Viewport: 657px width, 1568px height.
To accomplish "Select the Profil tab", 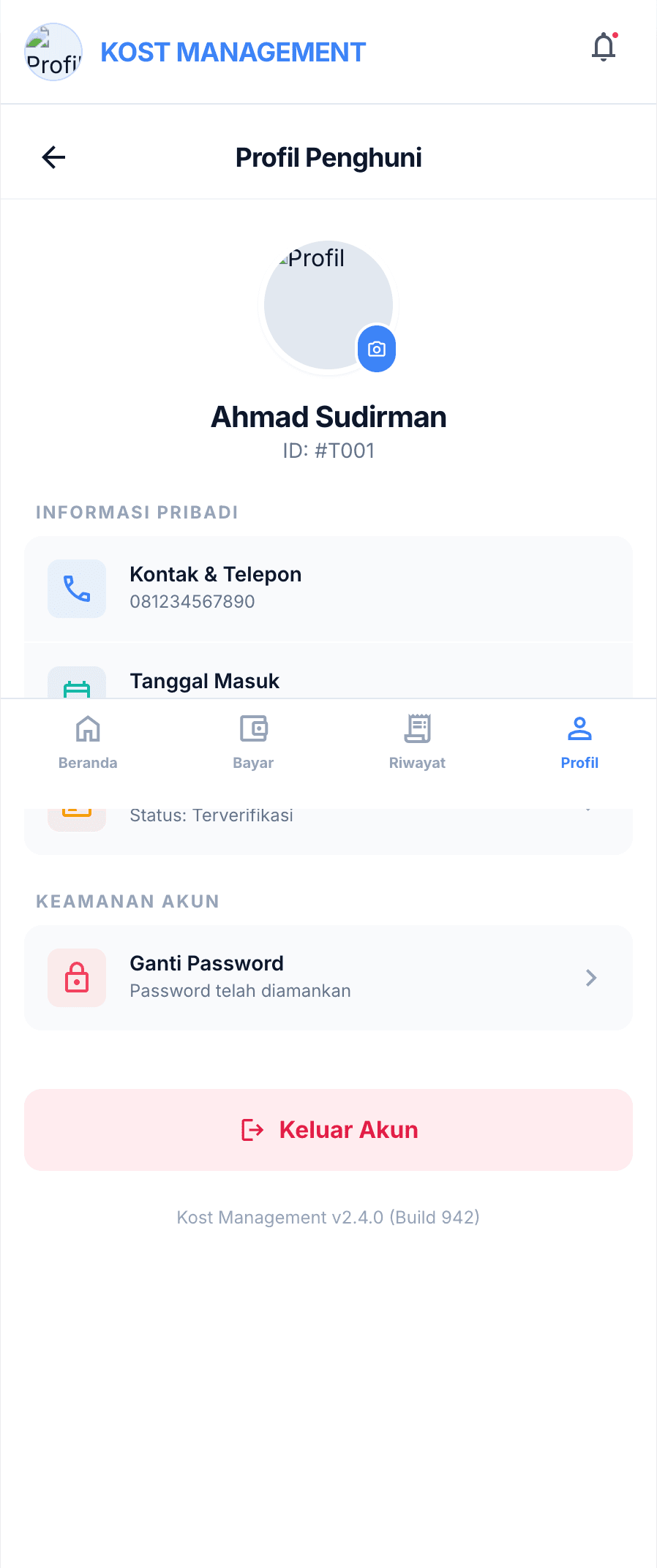I will (579, 742).
